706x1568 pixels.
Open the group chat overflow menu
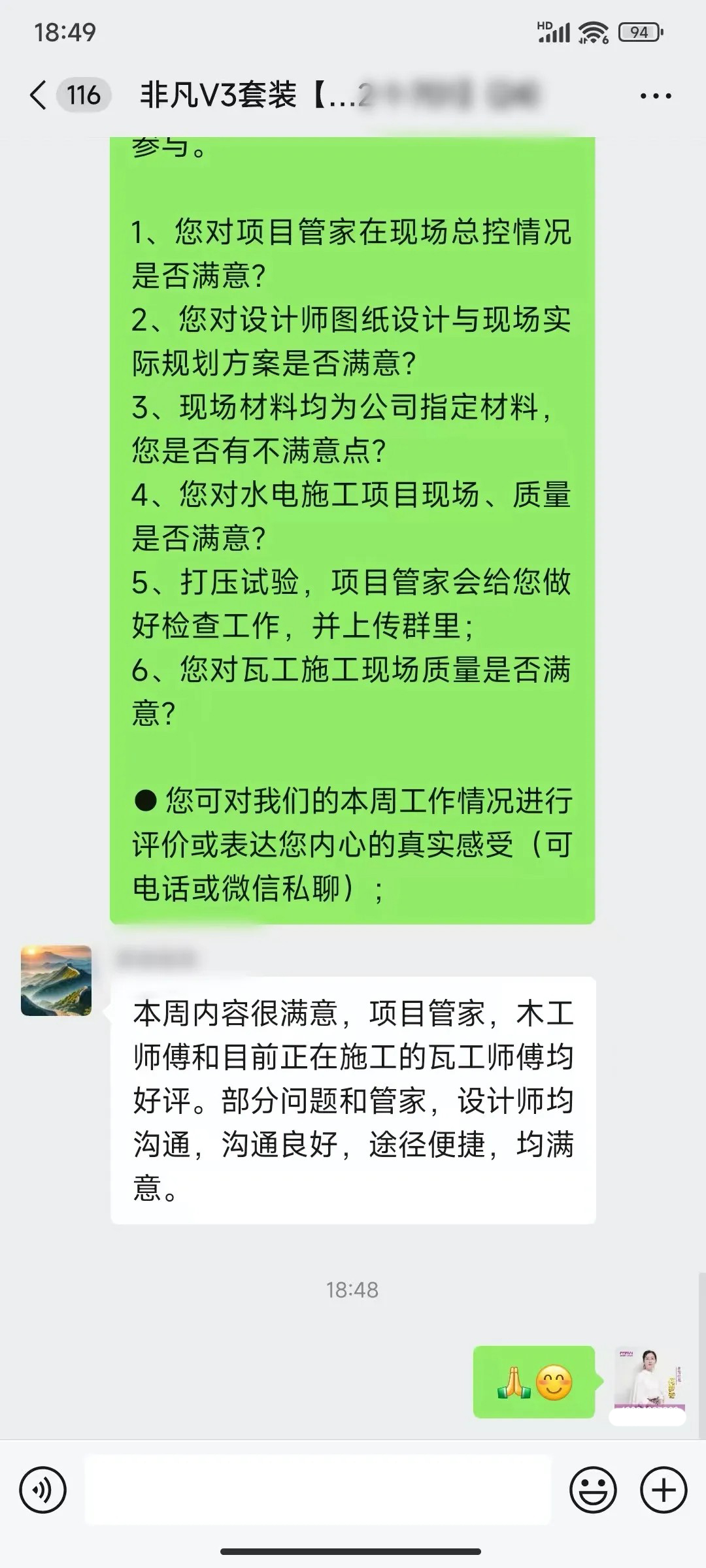point(655,96)
